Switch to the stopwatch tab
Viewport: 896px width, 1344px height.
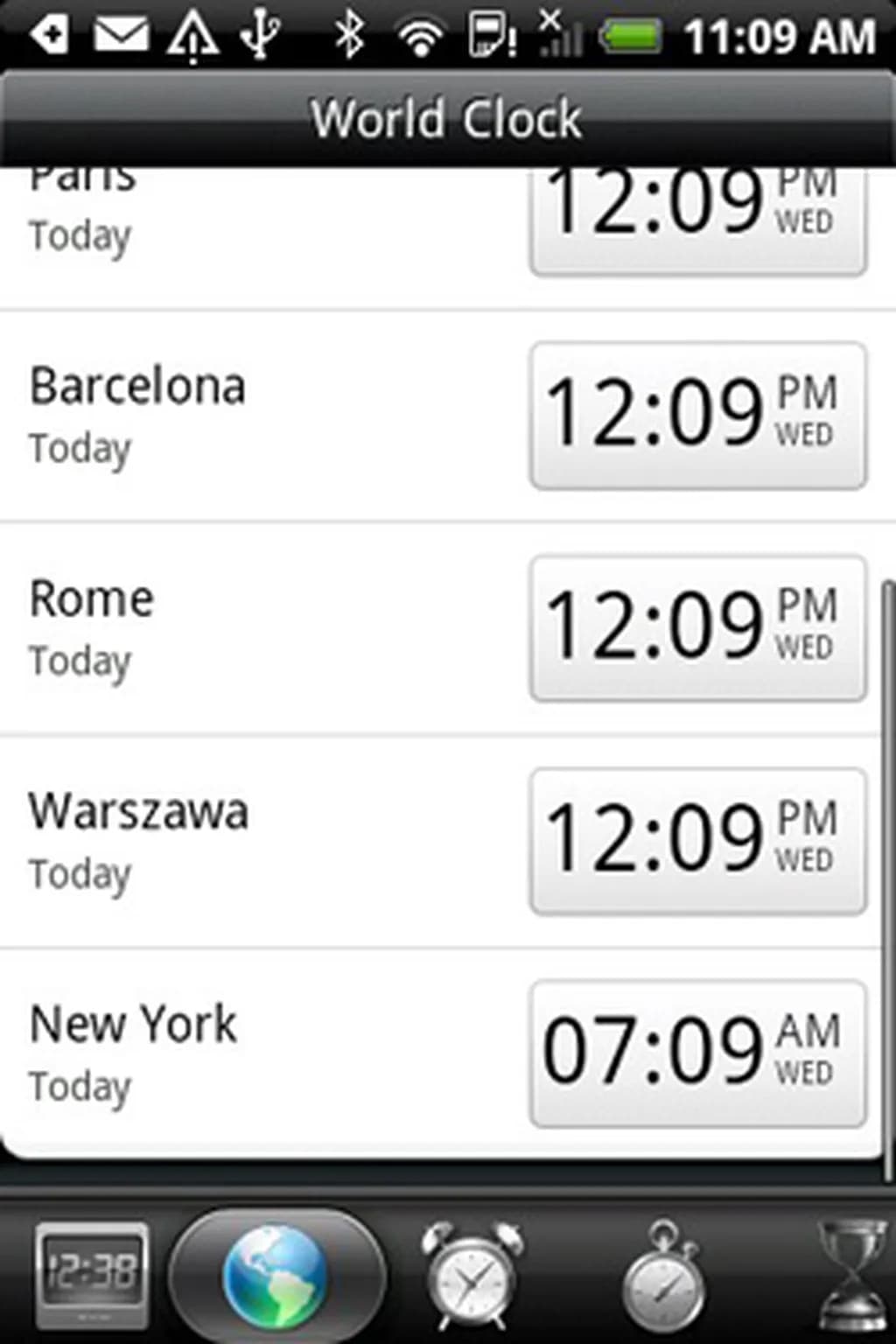pyautogui.click(x=662, y=1276)
